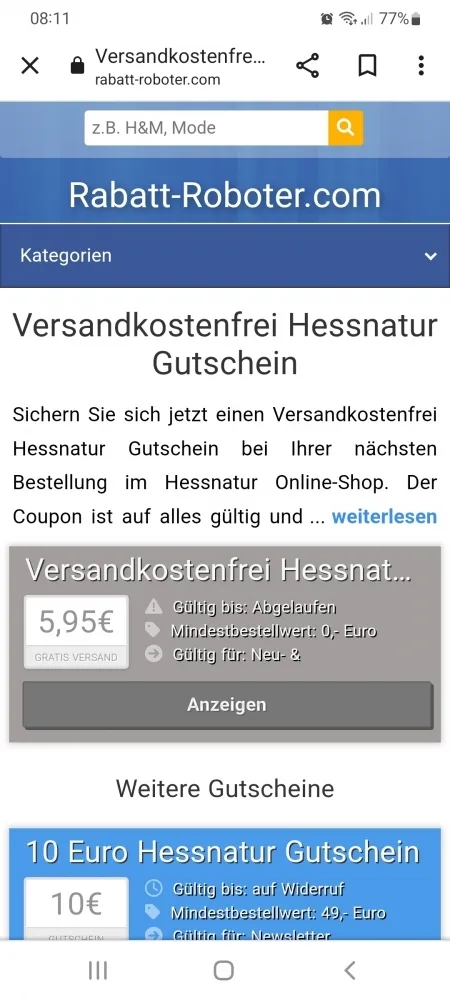Bookmark this page
450x1000 pixels.
point(367,66)
